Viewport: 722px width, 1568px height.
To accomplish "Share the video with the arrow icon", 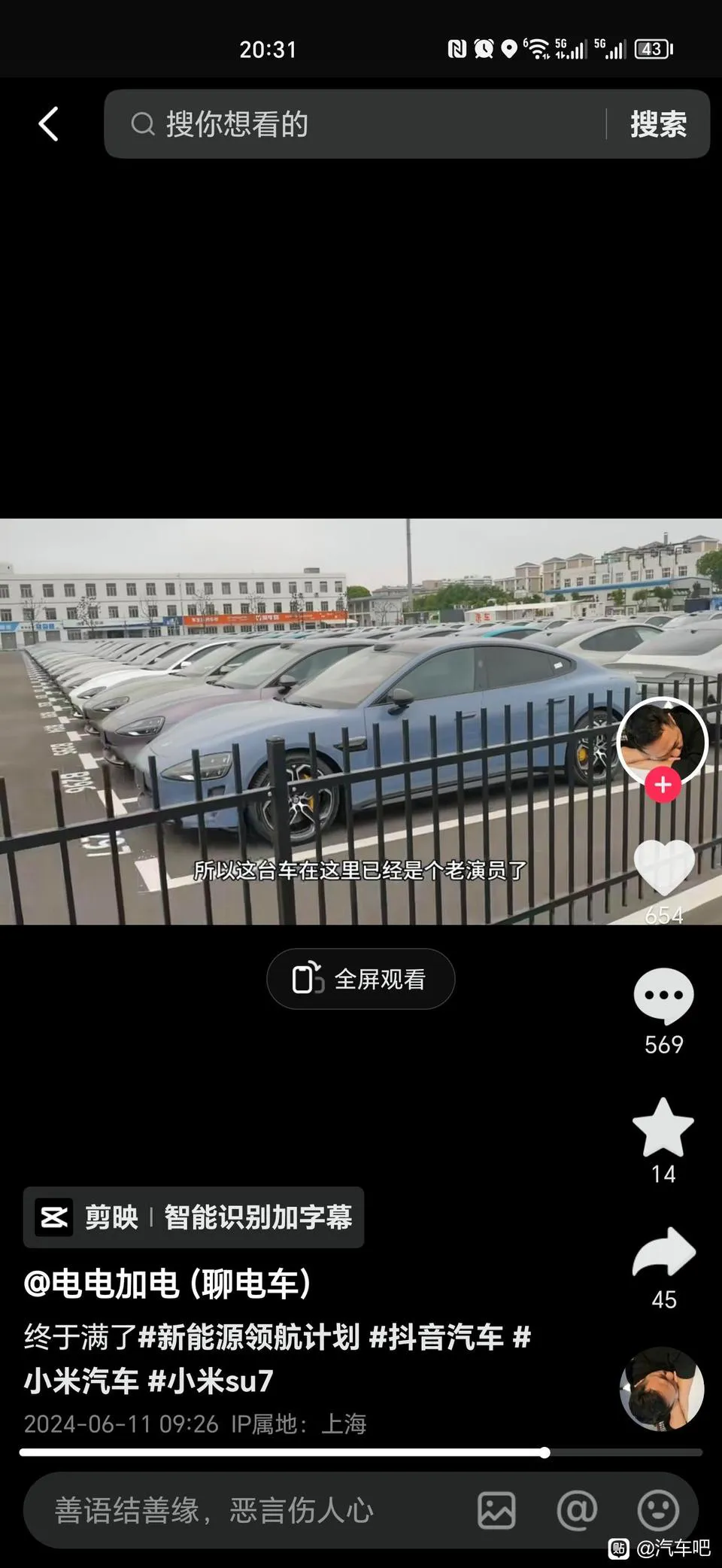I will coord(663,1253).
